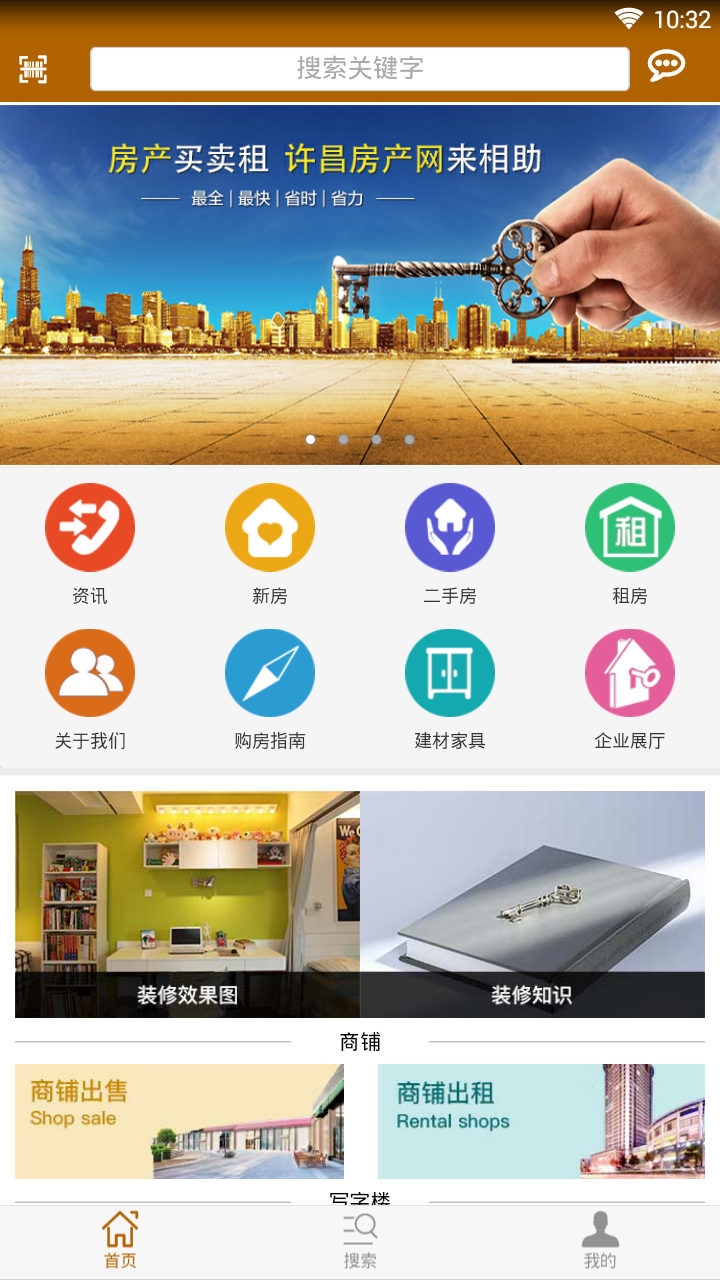Open the 装修效果图 tile
Viewport: 720px width, 1280px height.
click(x=187, y=904)
